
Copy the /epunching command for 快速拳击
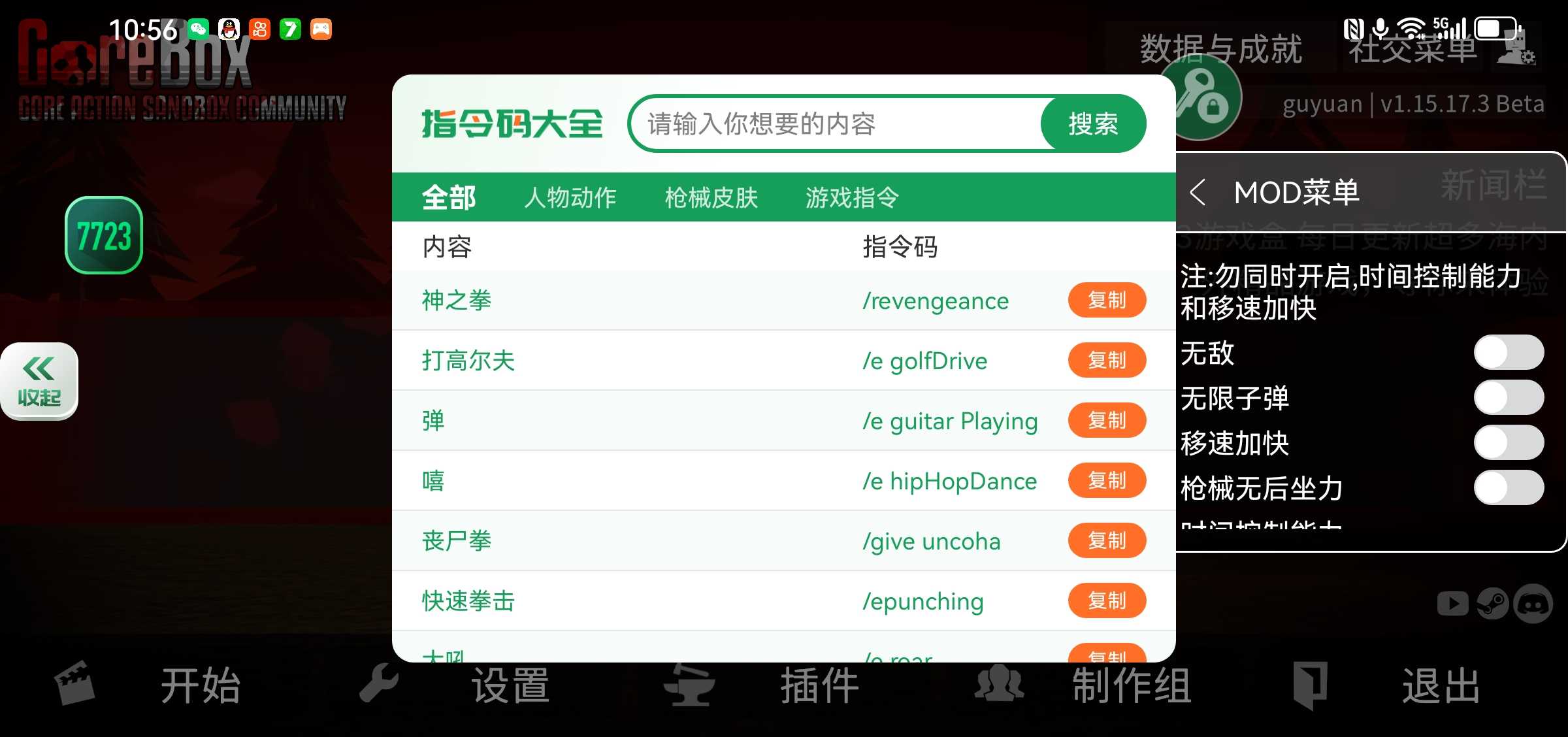point(1107,601)
